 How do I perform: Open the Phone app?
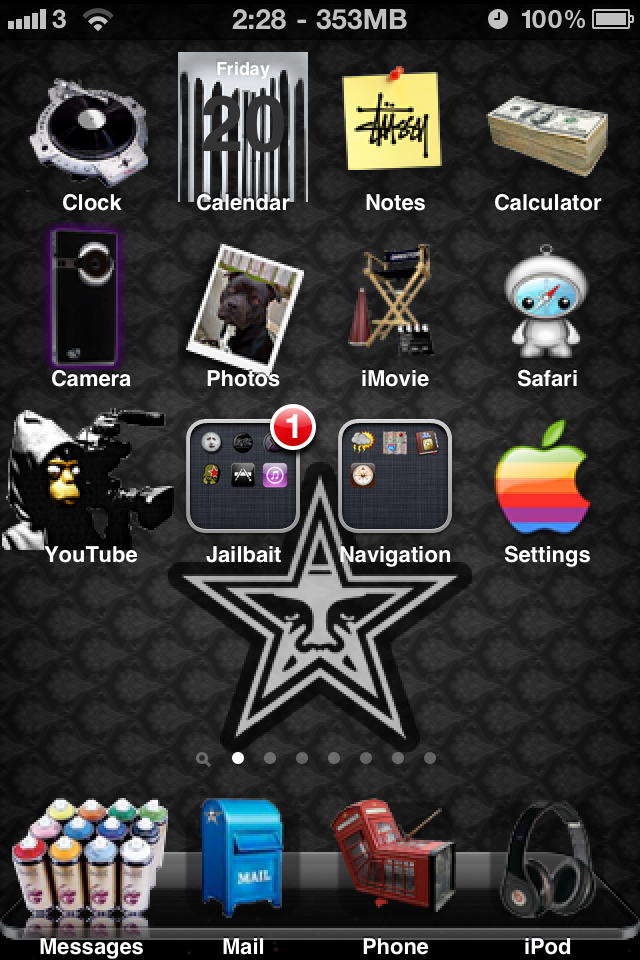point(393,858)
